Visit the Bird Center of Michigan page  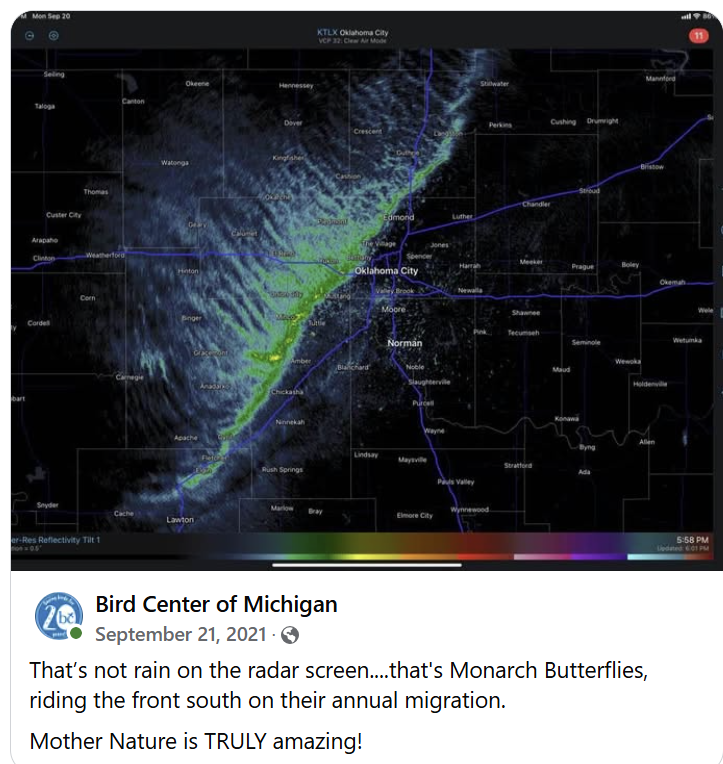(x=216, y=605)
